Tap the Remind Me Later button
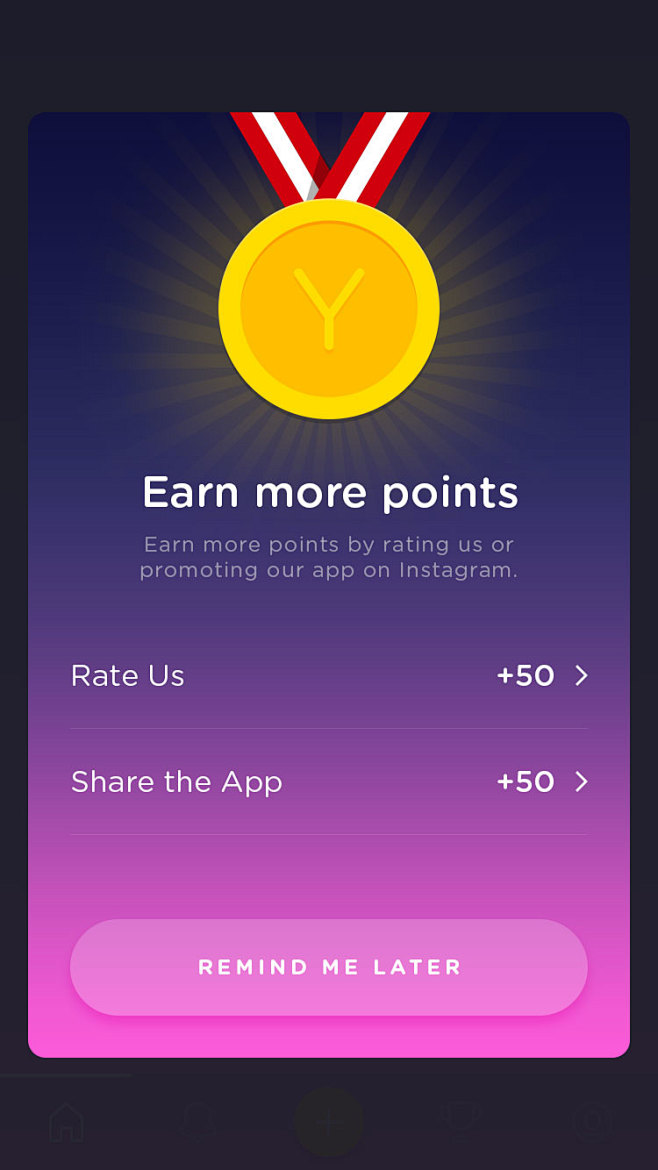This screenshot has height=1170, width=658. click(x=328, y=967)
